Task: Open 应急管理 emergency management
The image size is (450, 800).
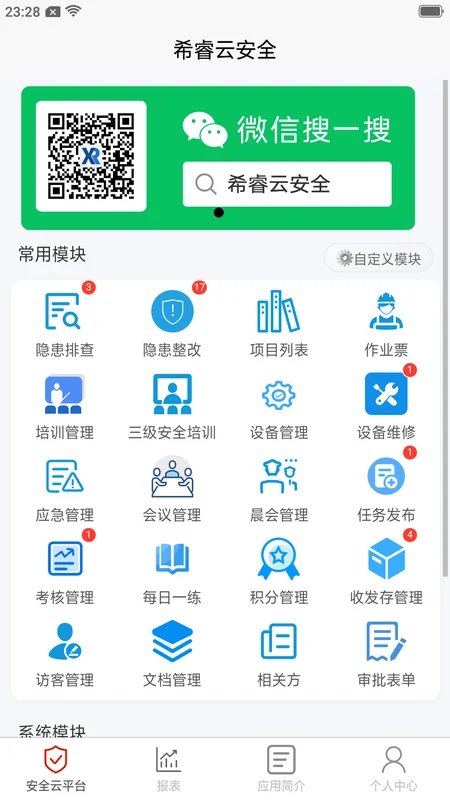Action: pos(65,489)
